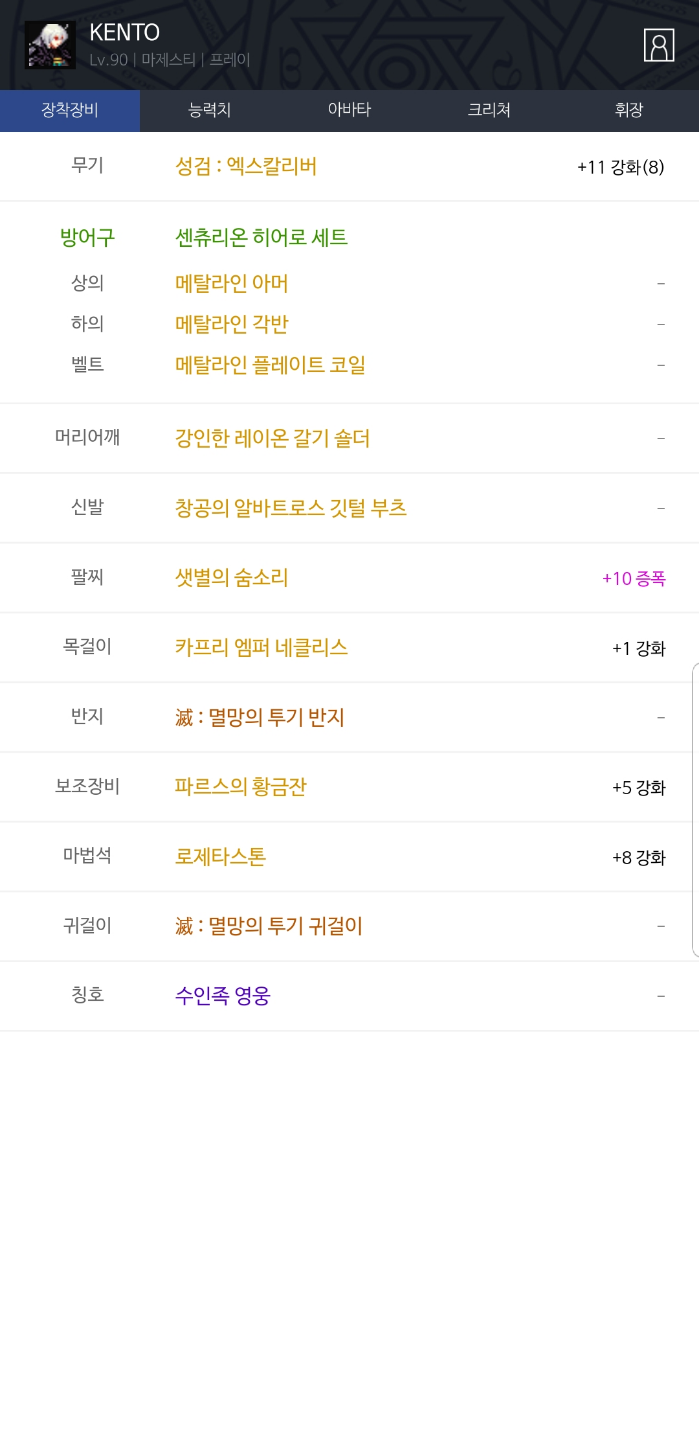Image resolution: width=699 pixels, height=1438 pixels.
Task: Select the 장착장비 tab
Action: click(70, 111)
